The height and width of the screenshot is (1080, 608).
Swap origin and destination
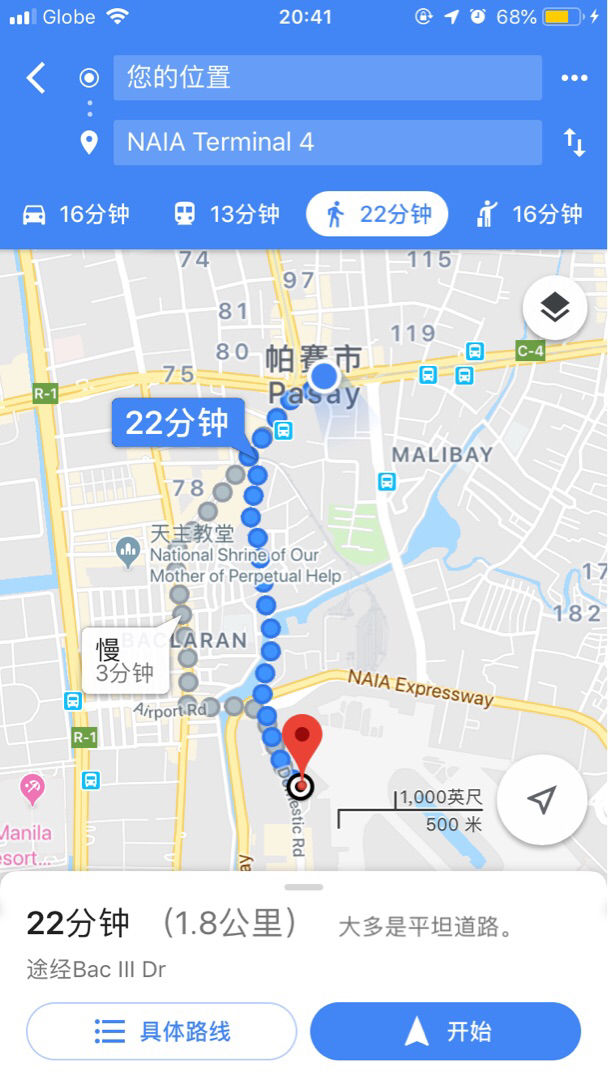(574, 142)
